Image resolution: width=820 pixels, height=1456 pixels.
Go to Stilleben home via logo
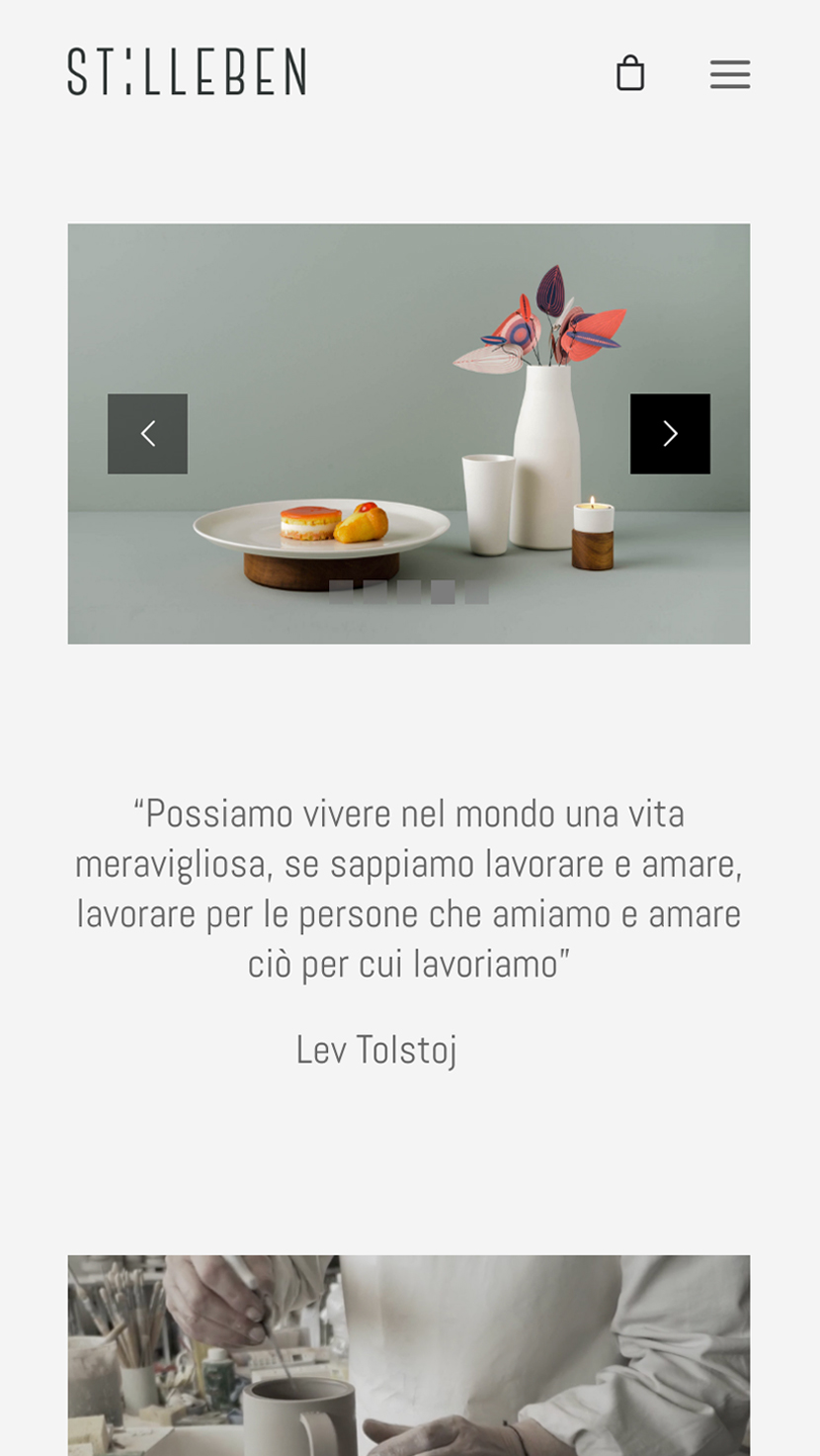point(187,72)
